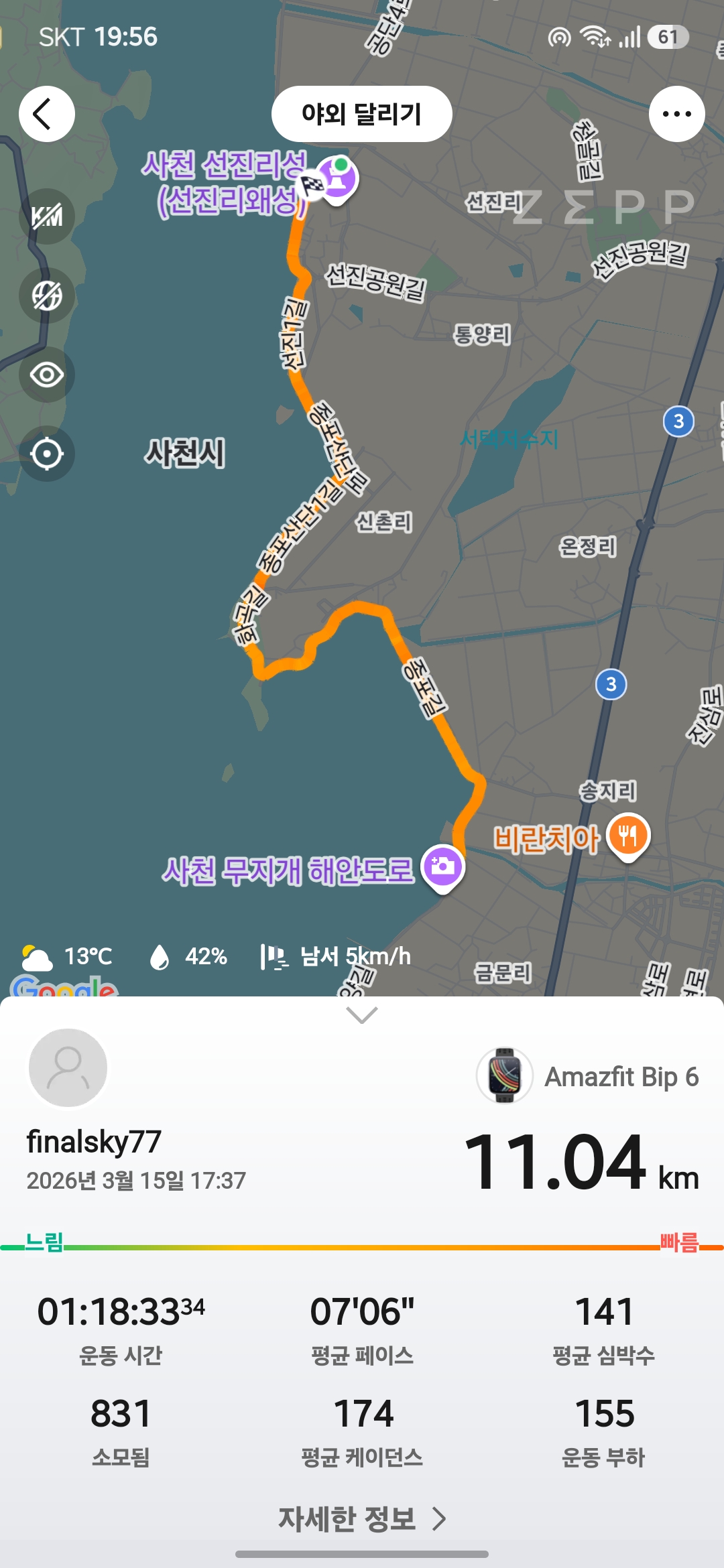Open the three-dot overflow menu
This screenshot has width=724, height=1568.
[676, 114]
